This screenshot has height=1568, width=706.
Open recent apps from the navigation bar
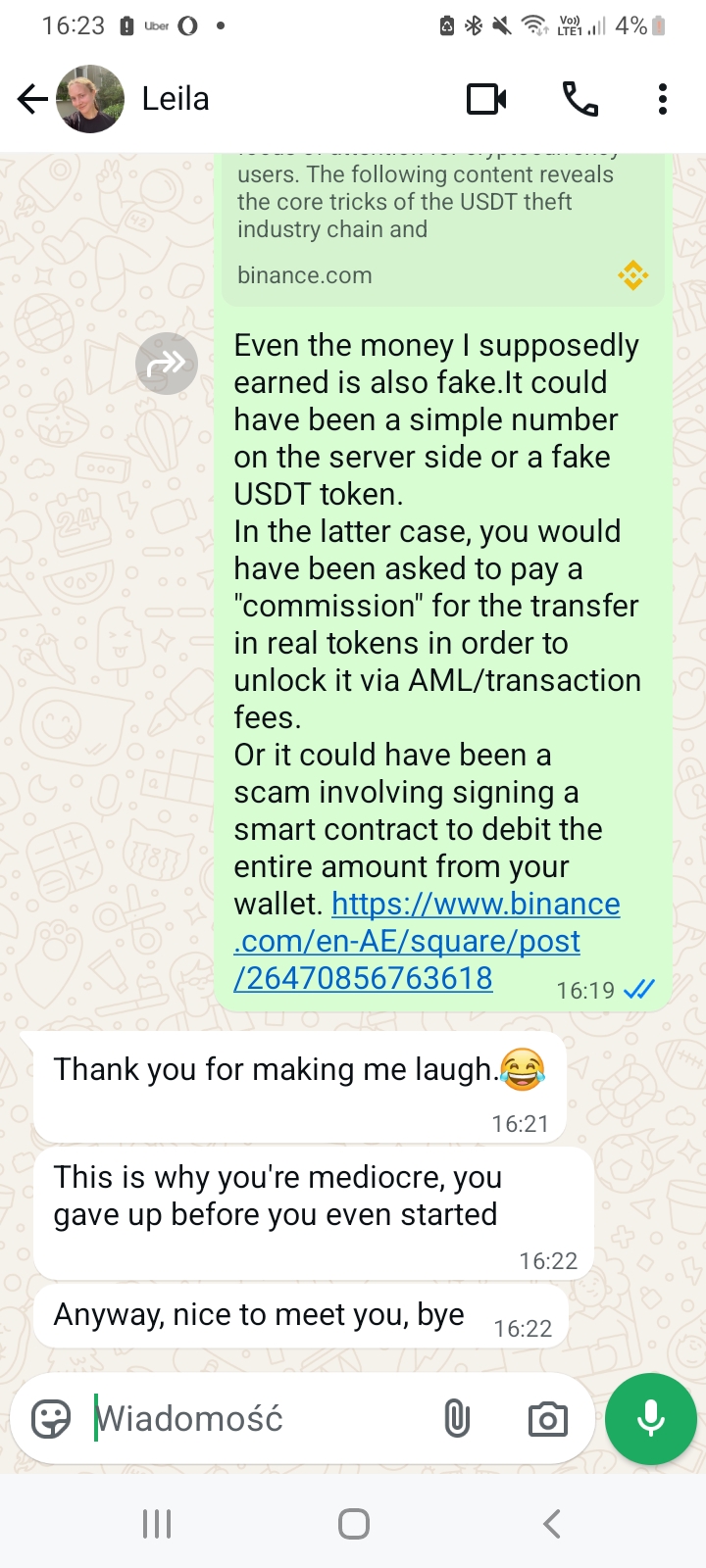[x=157, y=1524]
